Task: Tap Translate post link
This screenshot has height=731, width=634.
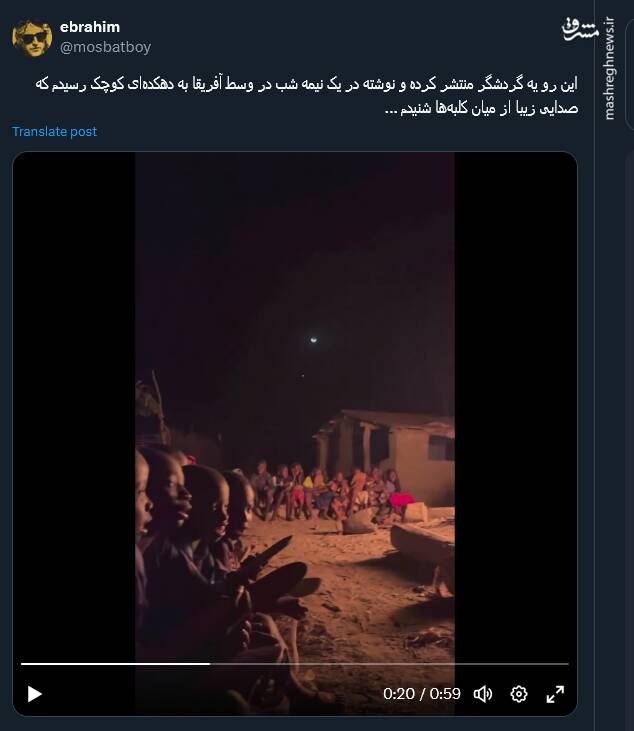Action: 54,132
